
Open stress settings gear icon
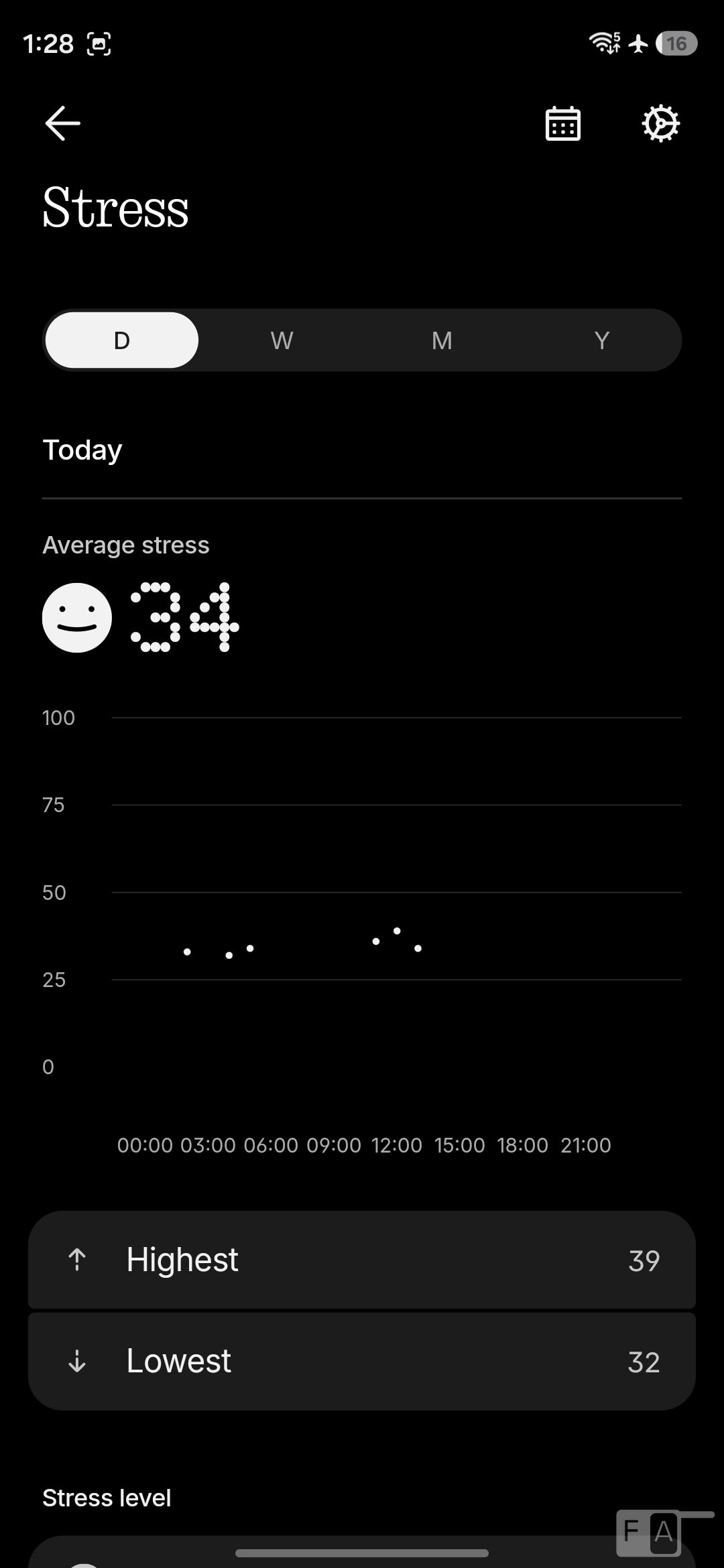click(x=661, y=123)
